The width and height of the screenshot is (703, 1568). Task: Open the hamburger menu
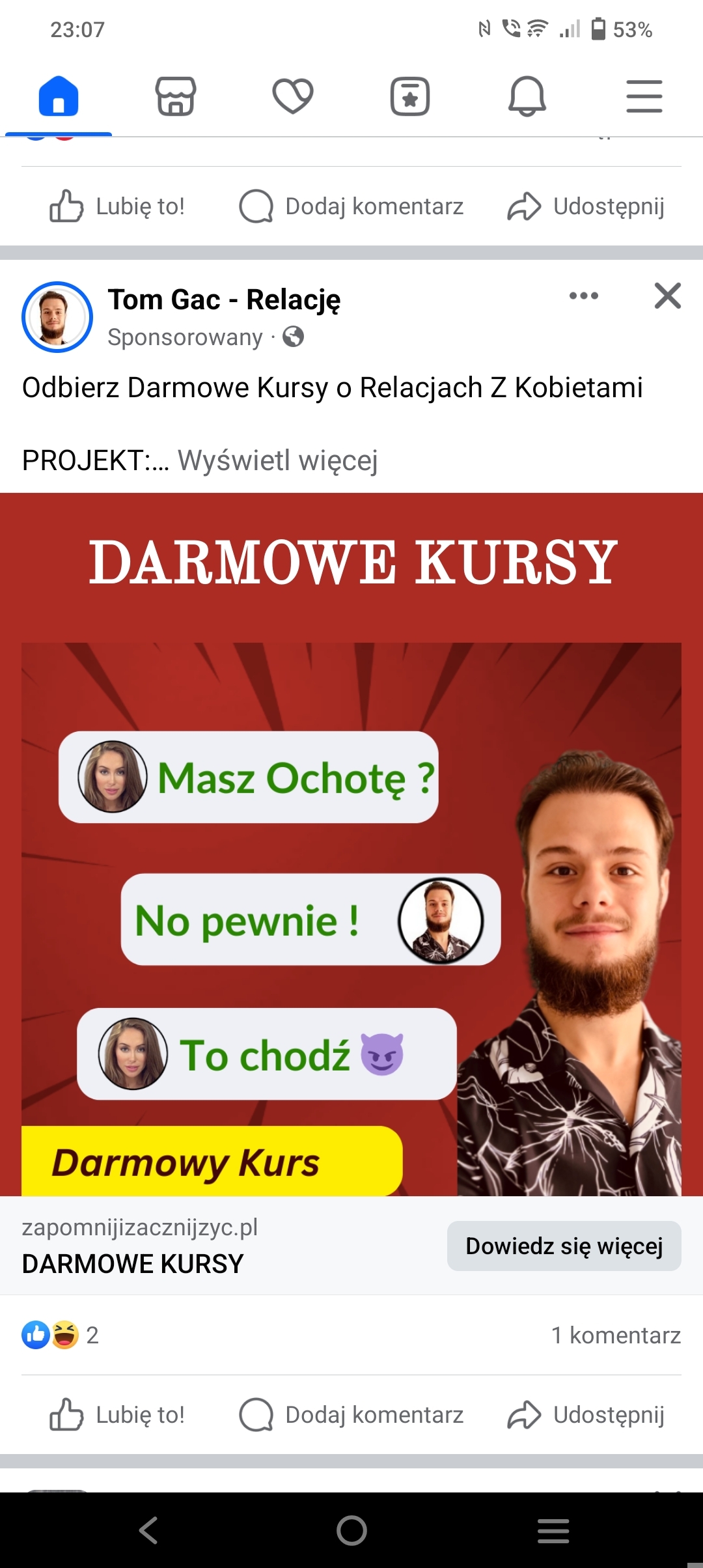click(x=644, y=96)
